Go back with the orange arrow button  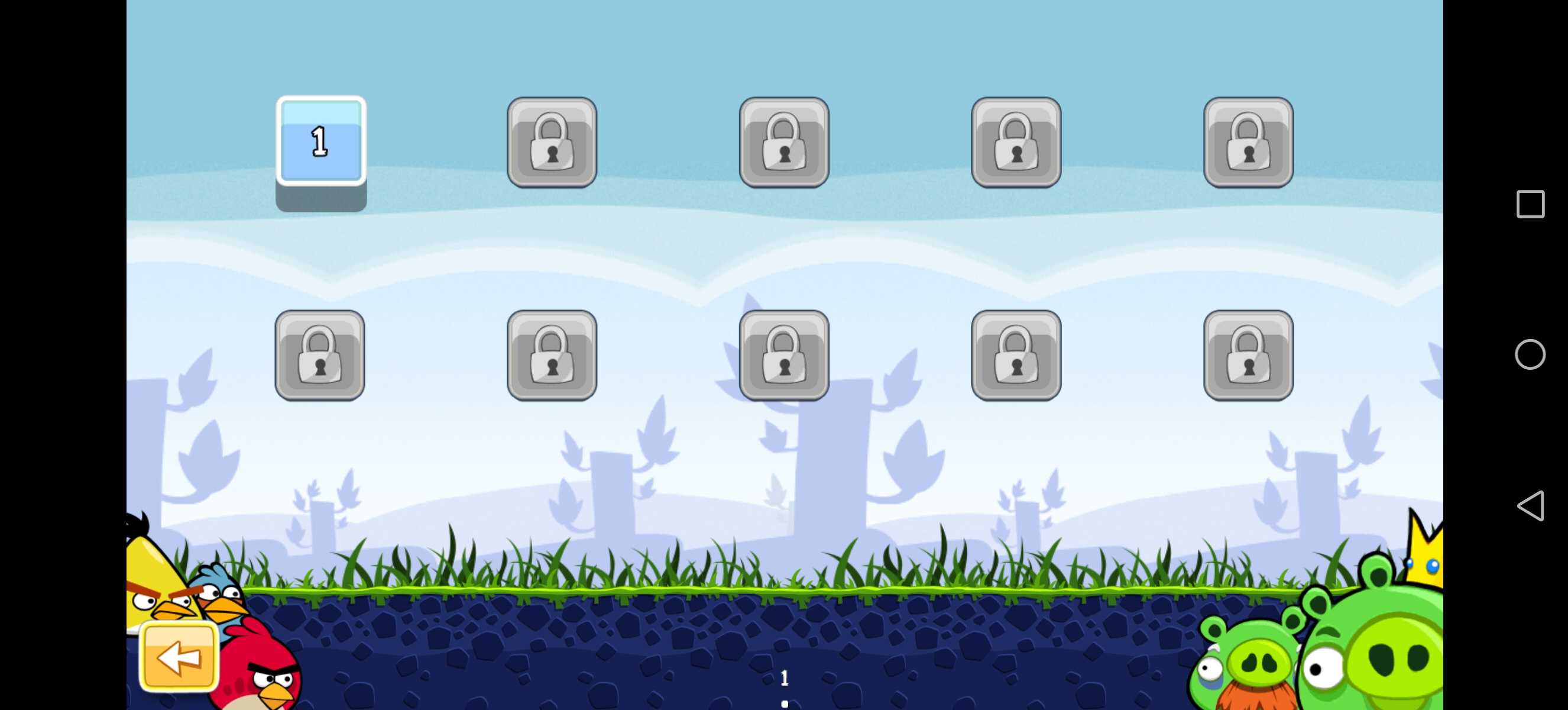point(179,657)
